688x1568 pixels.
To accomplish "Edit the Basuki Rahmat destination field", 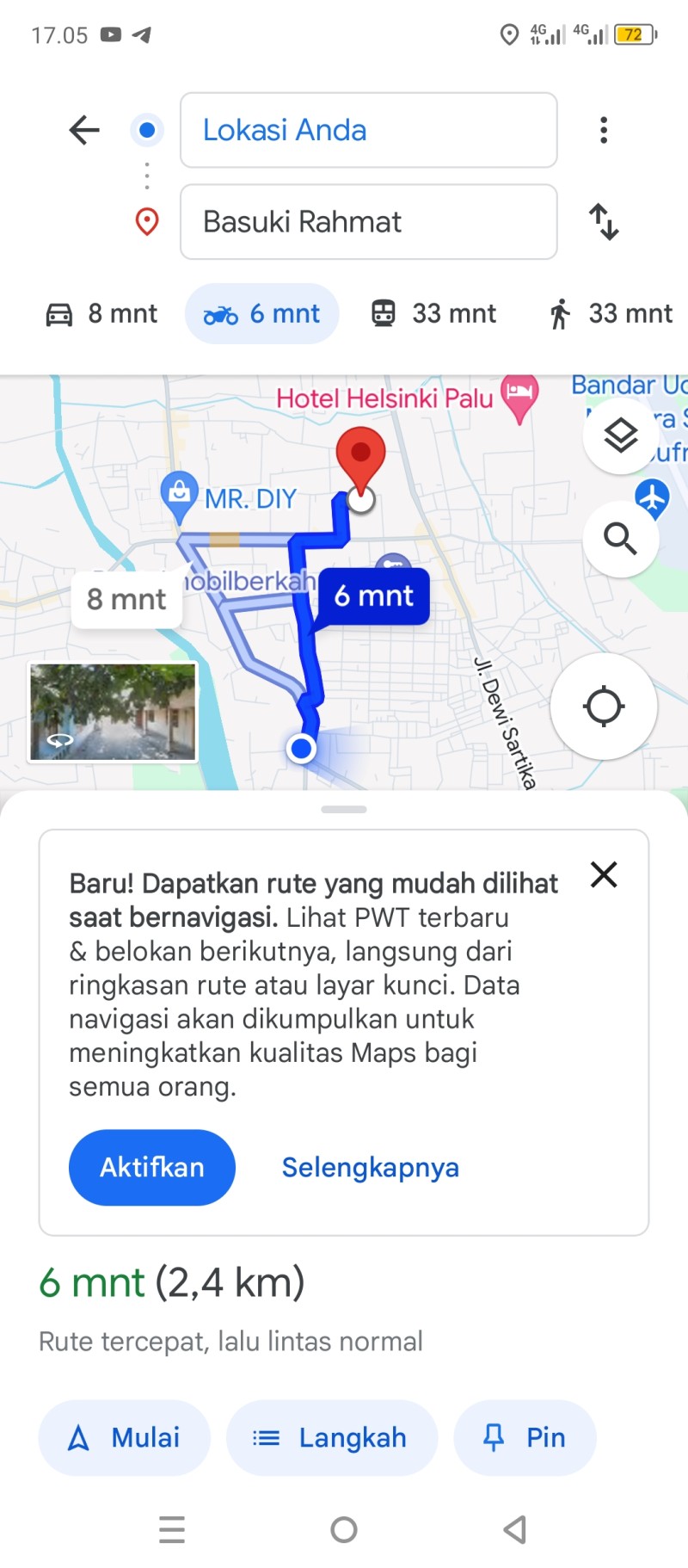I will 368,222.
